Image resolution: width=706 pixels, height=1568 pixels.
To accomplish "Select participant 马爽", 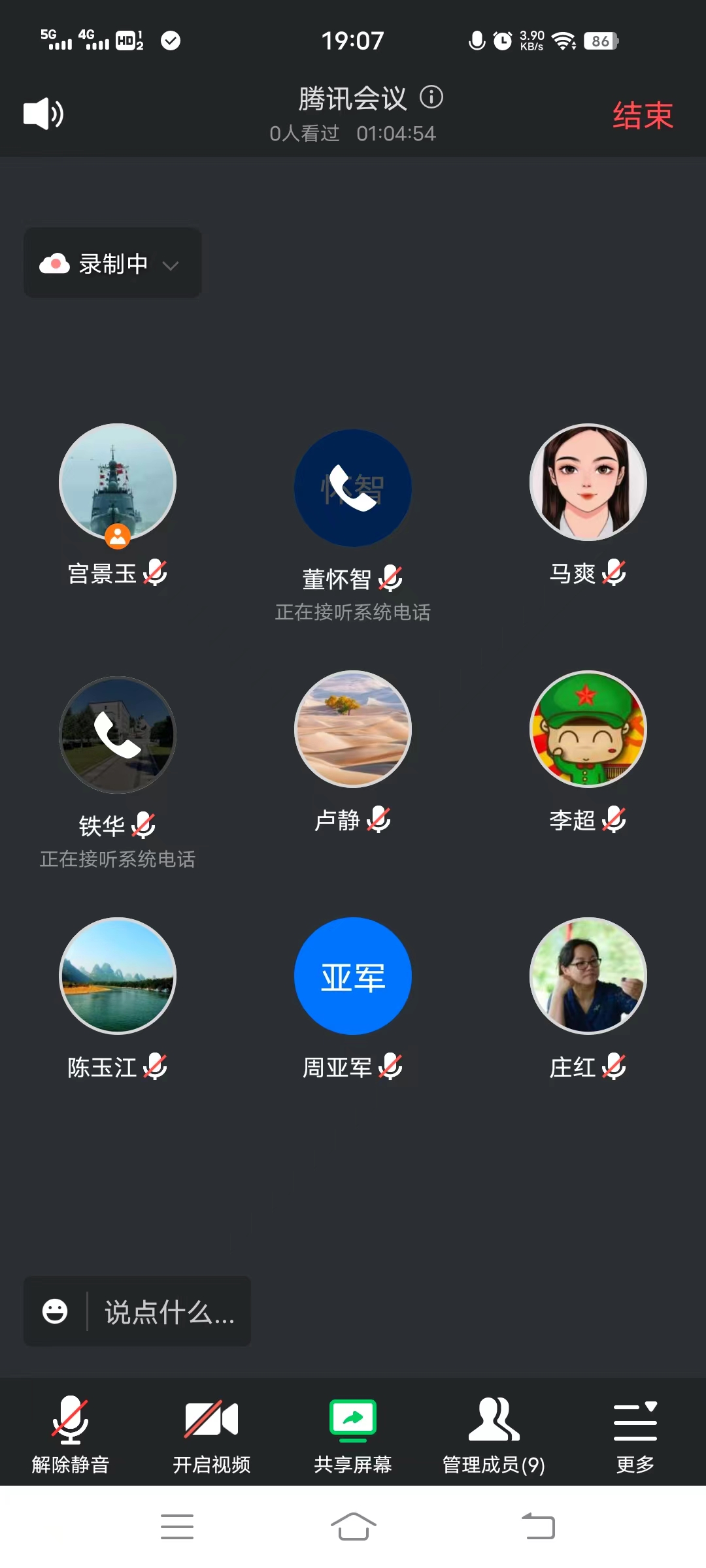I will click(x=588, y=482).
